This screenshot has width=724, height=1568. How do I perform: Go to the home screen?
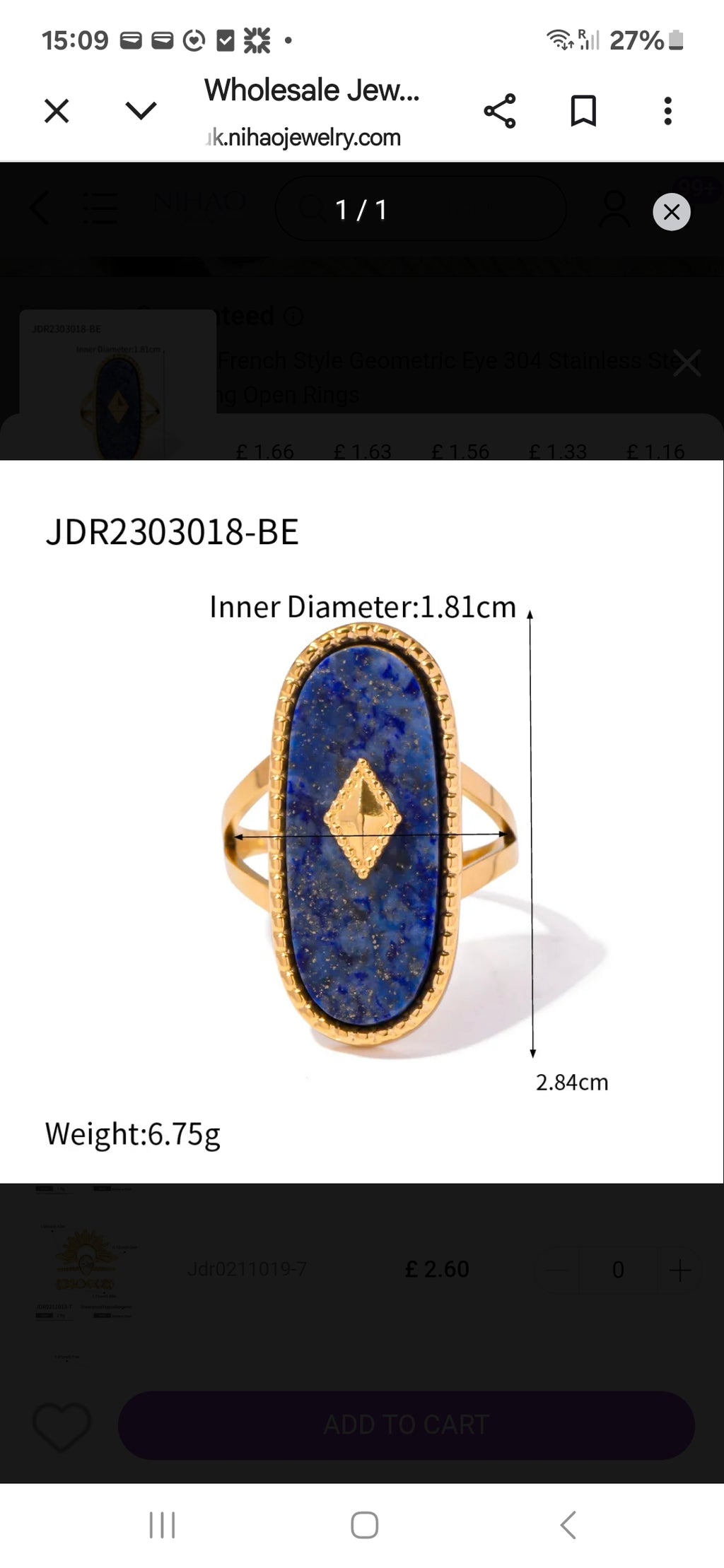365,1525
